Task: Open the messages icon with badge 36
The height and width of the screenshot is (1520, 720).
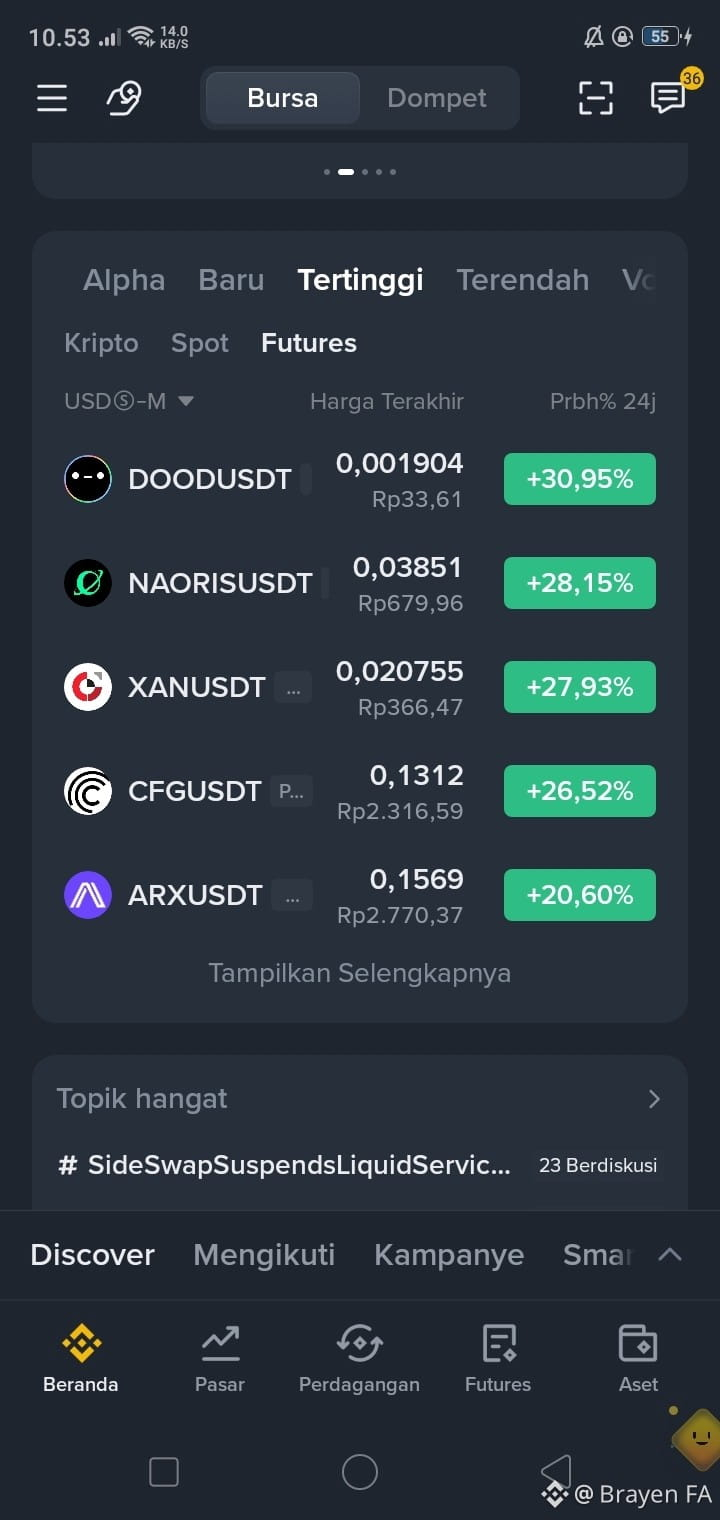Action: pyautogui.click(x=668, y=97)
